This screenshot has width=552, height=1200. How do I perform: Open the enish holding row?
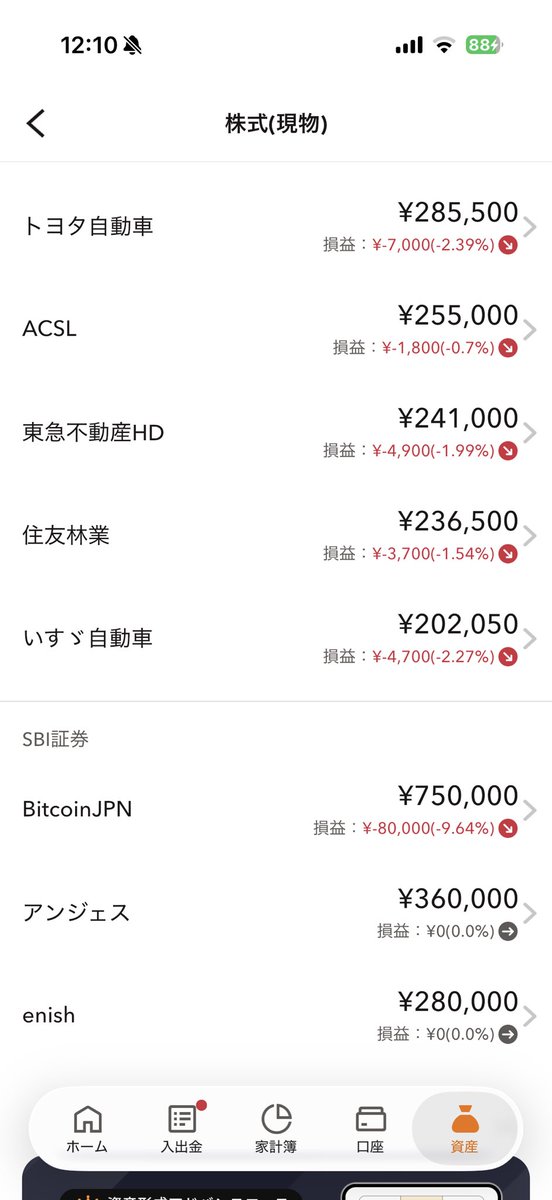point(276,1015)
